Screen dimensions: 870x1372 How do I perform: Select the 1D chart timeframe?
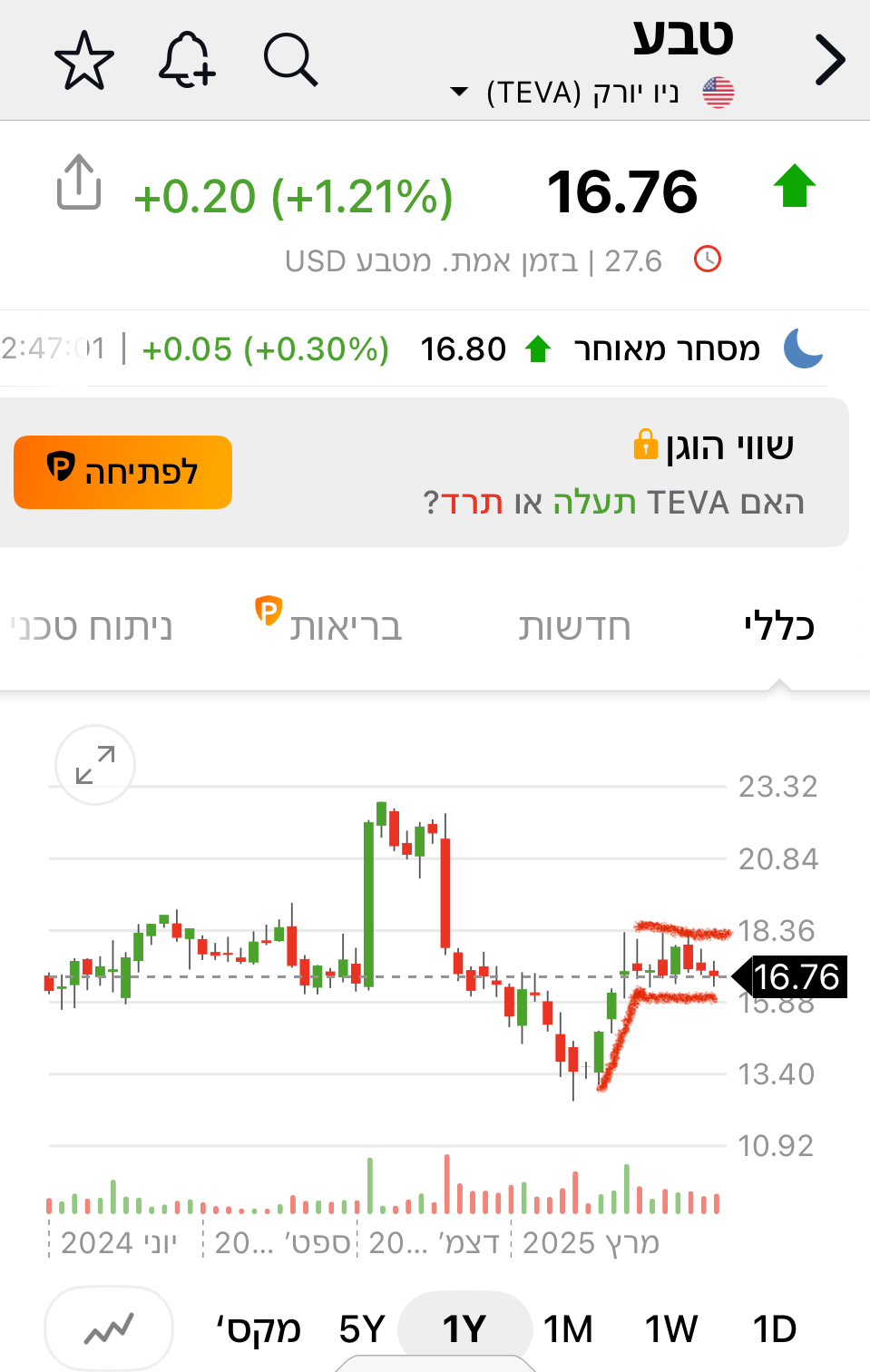coord(774,1329)
